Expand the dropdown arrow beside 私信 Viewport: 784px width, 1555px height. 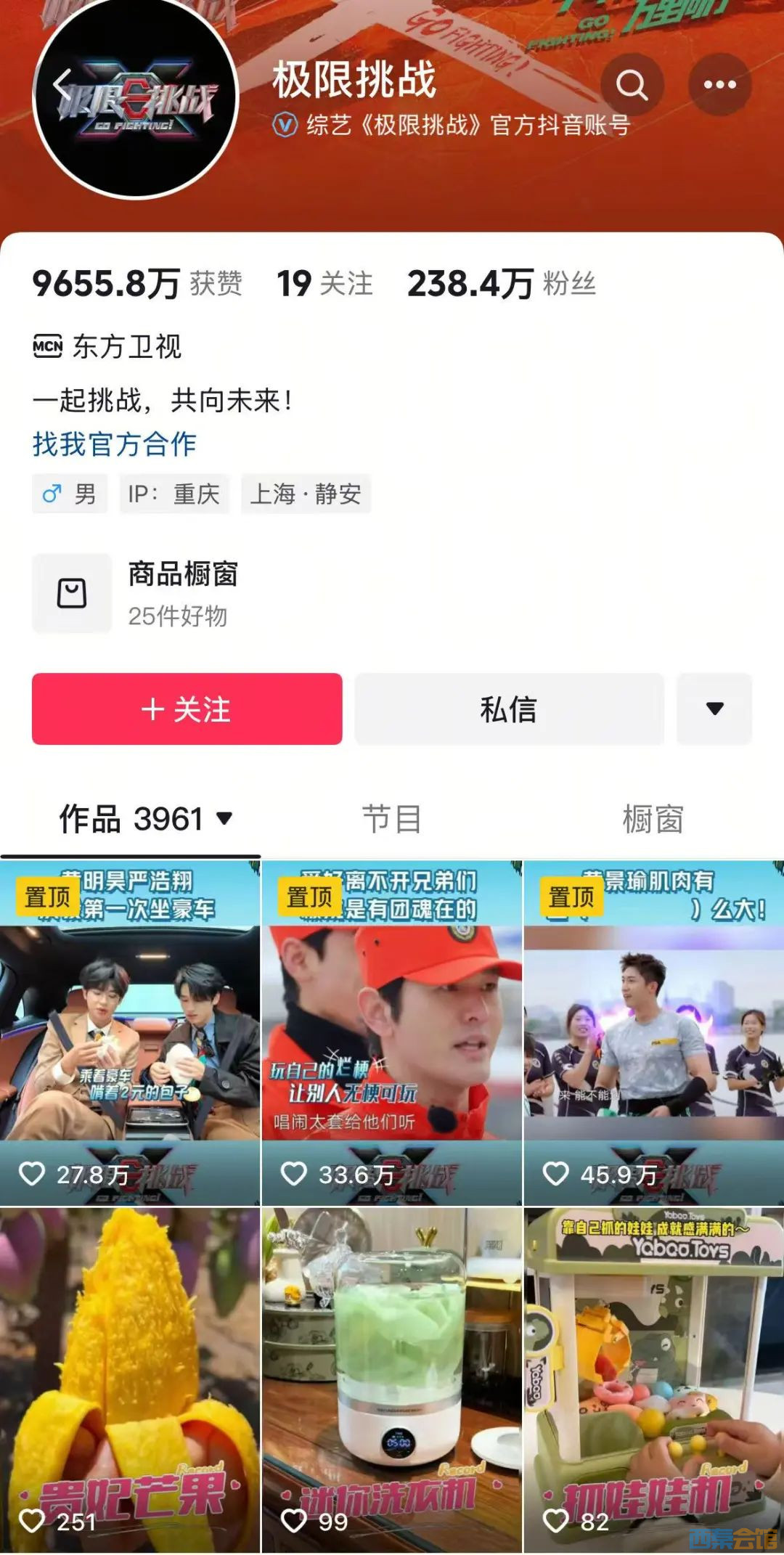pos(714,709)
